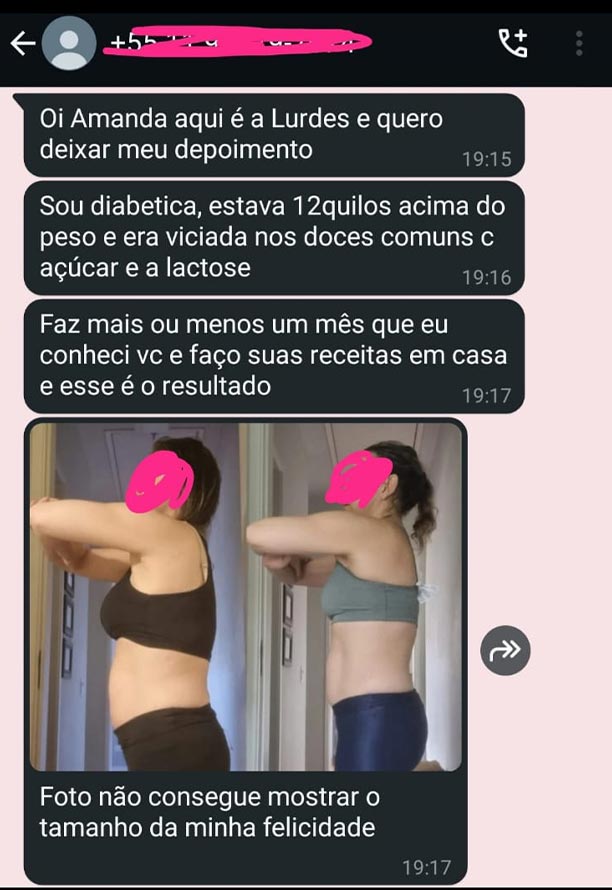Open the contact's profile picture
This screenshot has width=612, height=890.
(69, 43)
